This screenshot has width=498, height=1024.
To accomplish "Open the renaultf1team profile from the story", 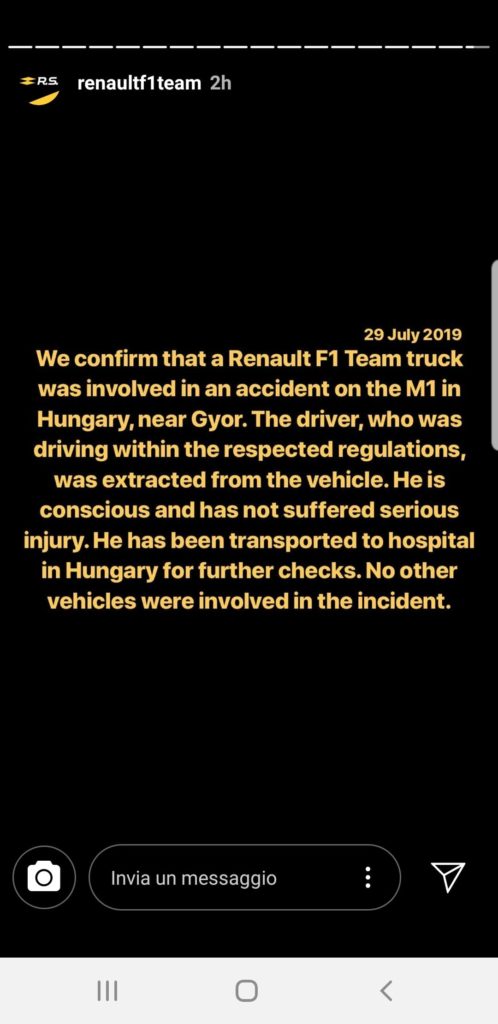I will pos(139,84).
